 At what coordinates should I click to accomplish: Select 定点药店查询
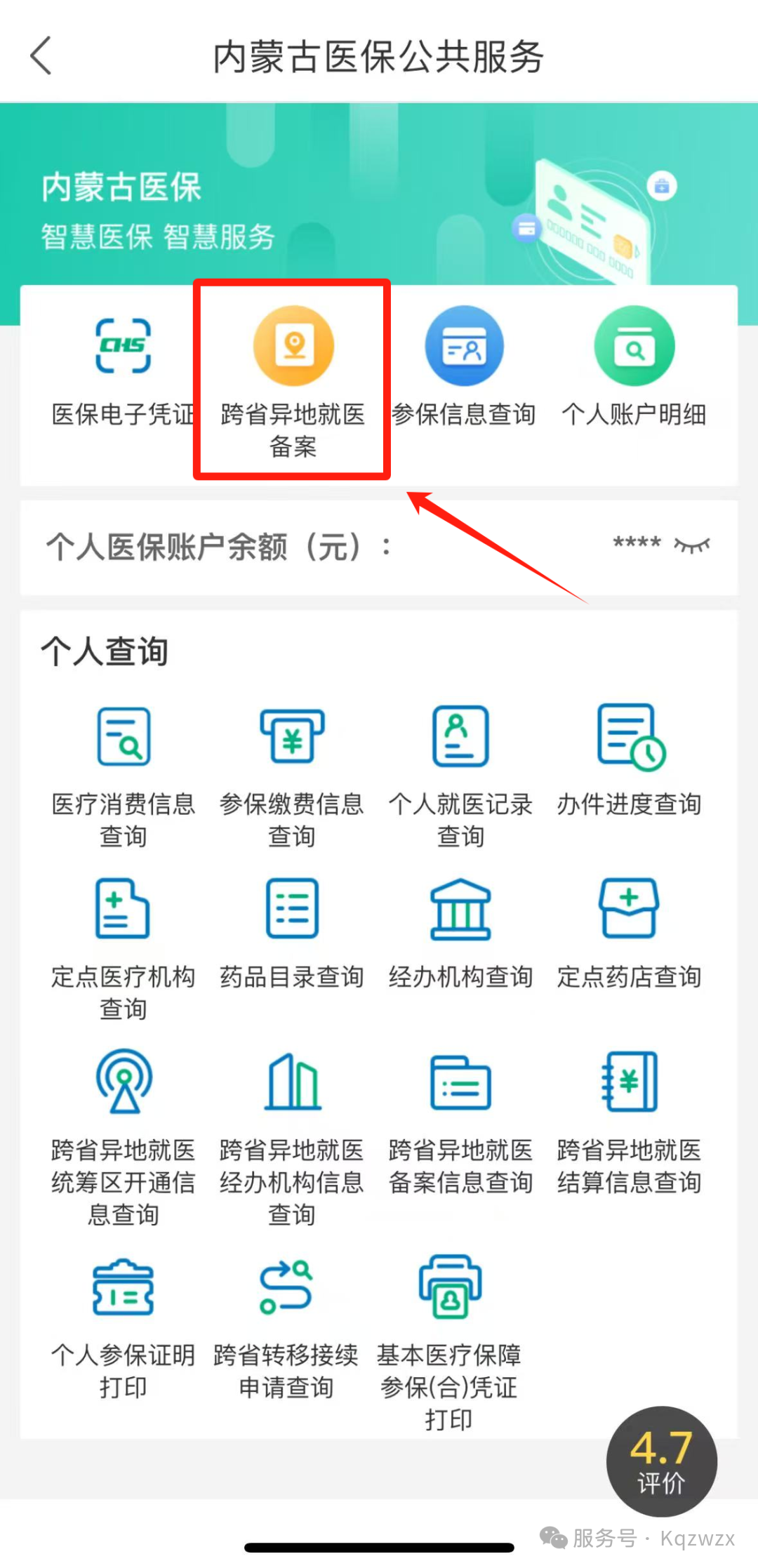[x=630, y=934]
